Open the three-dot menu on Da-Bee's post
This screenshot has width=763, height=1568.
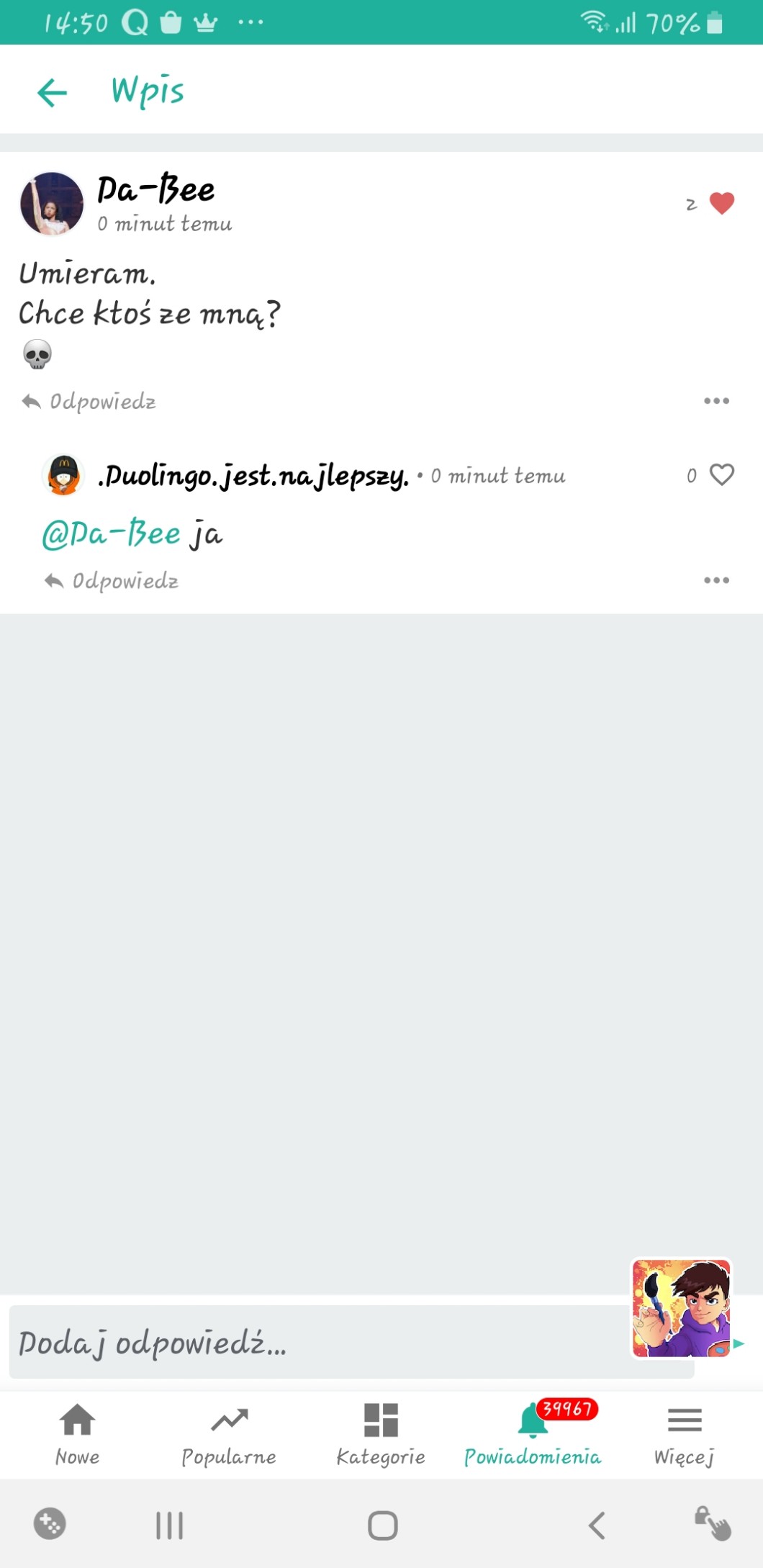coord(716,401)
